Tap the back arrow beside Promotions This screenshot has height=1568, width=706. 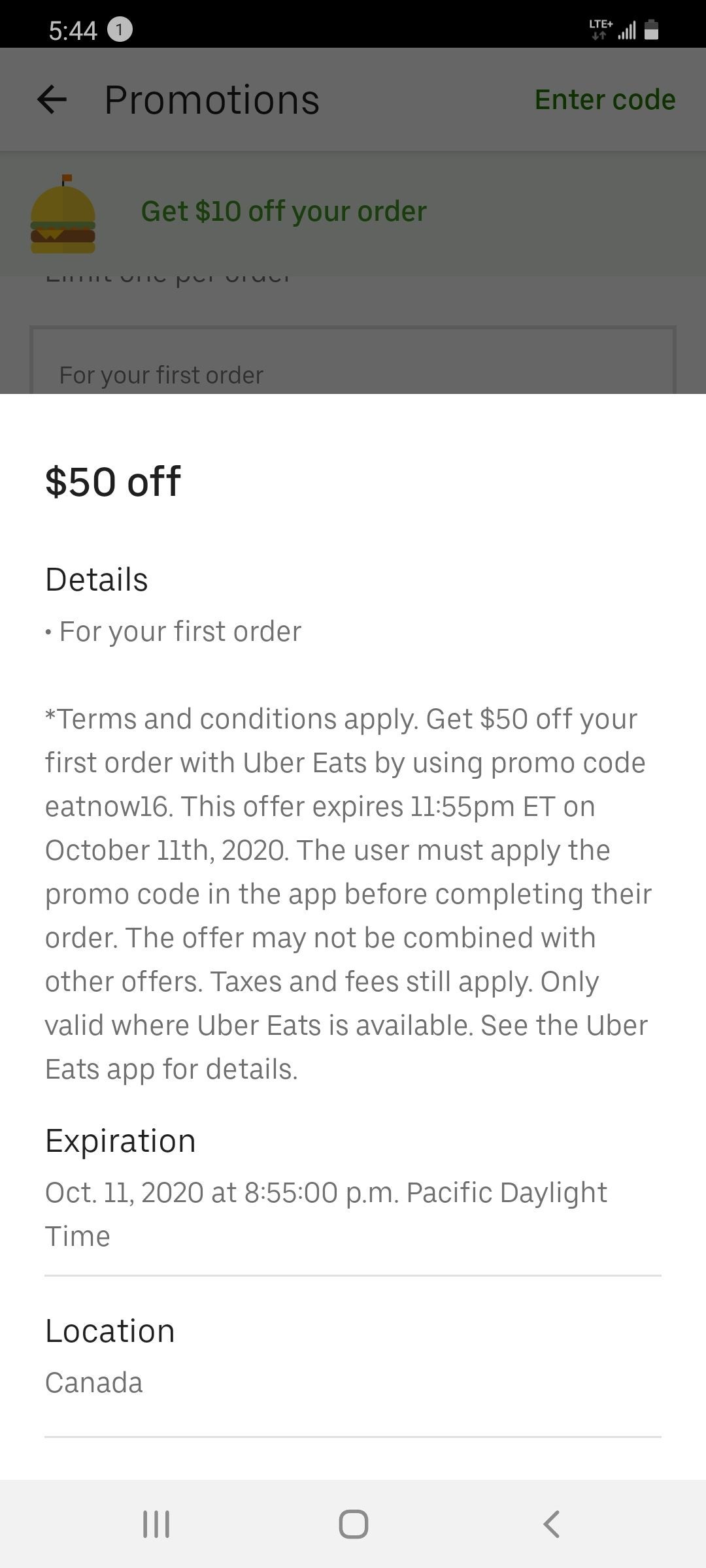point(52,99)
